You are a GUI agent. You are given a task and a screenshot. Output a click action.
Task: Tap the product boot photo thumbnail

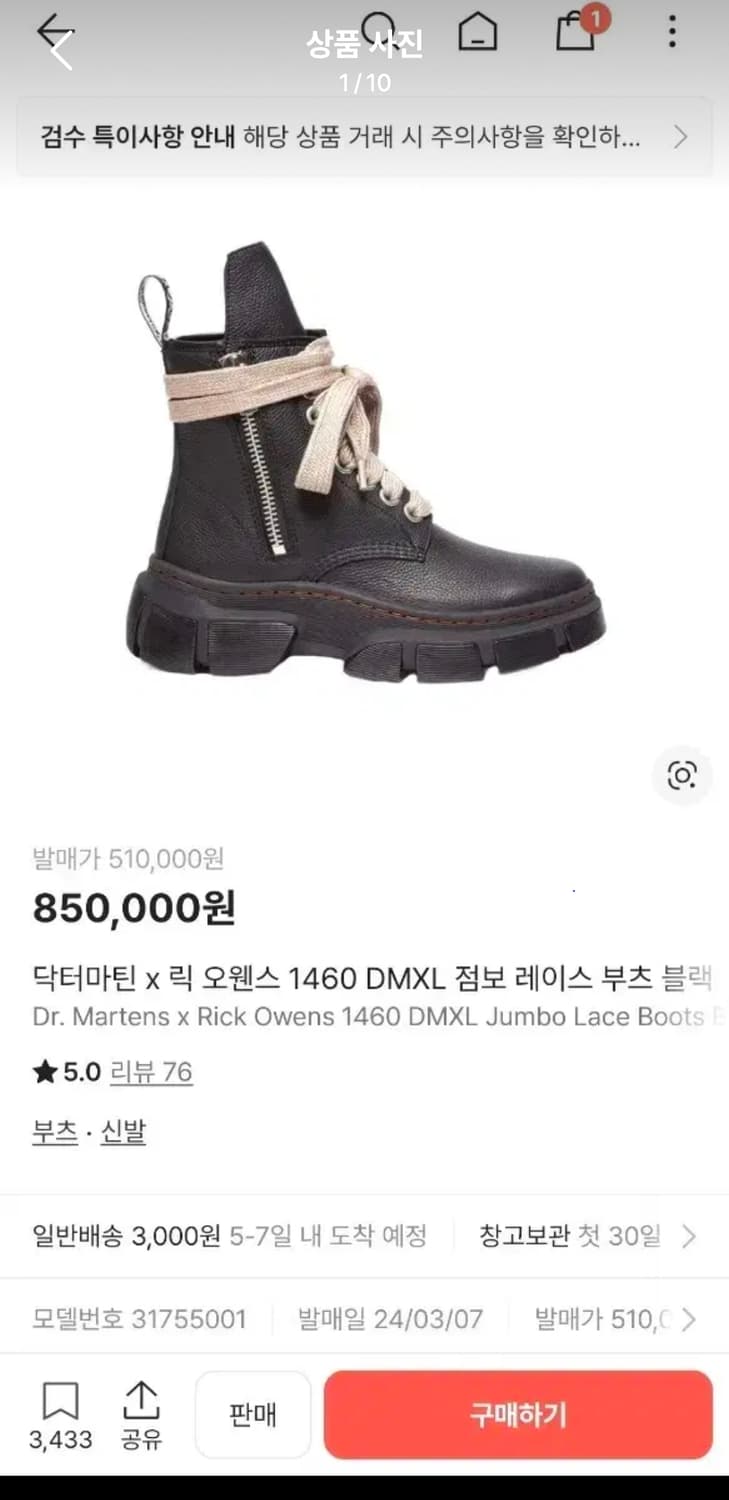pos(364,470)
